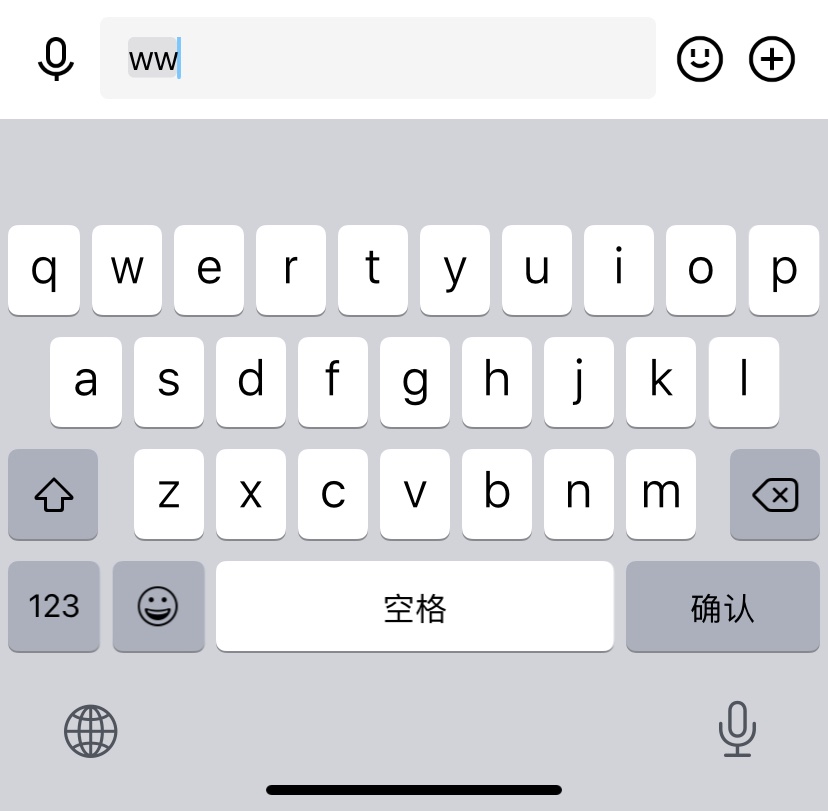Toggle the shift key
The height and width of the screenshot is (811, 828).
[x=53, y=494]
